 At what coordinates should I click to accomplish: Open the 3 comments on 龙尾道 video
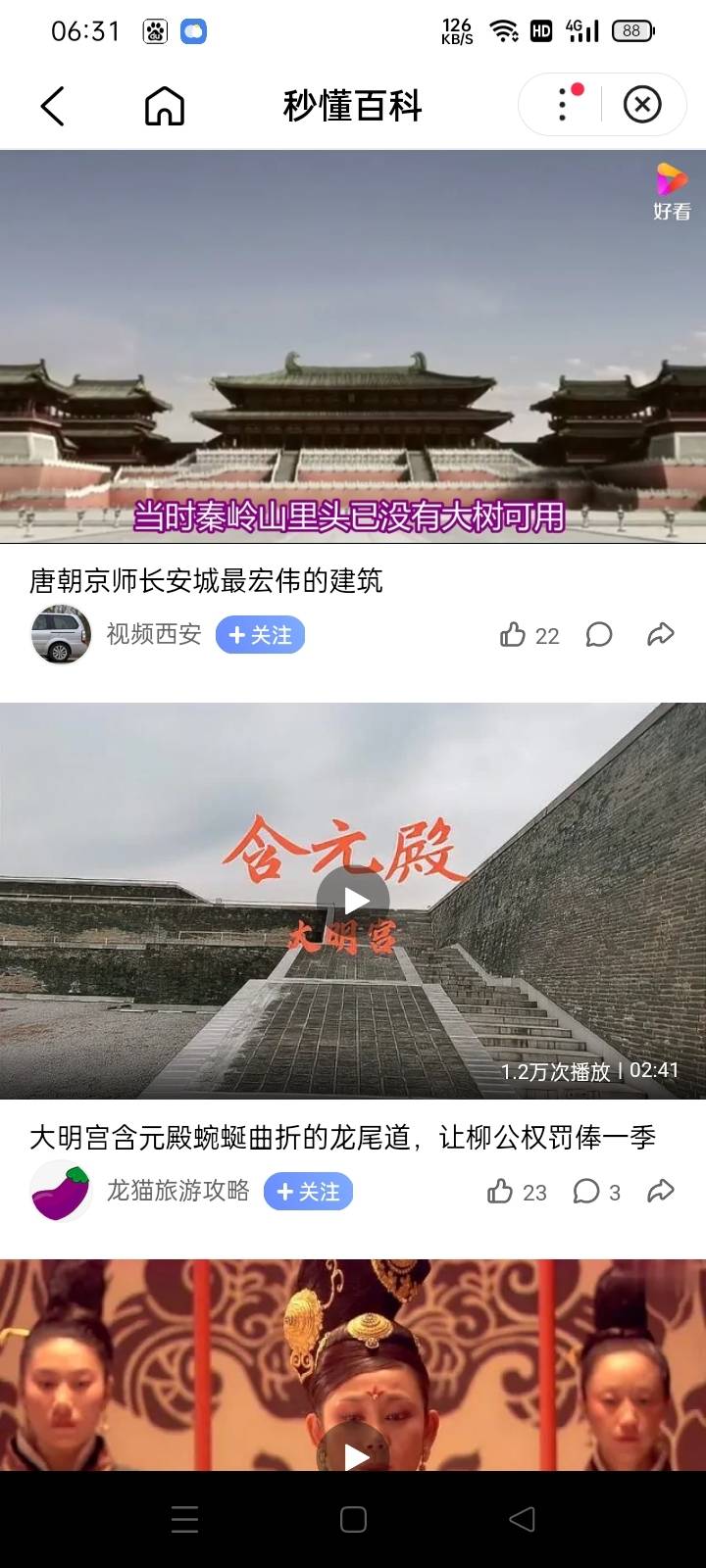596,1192
